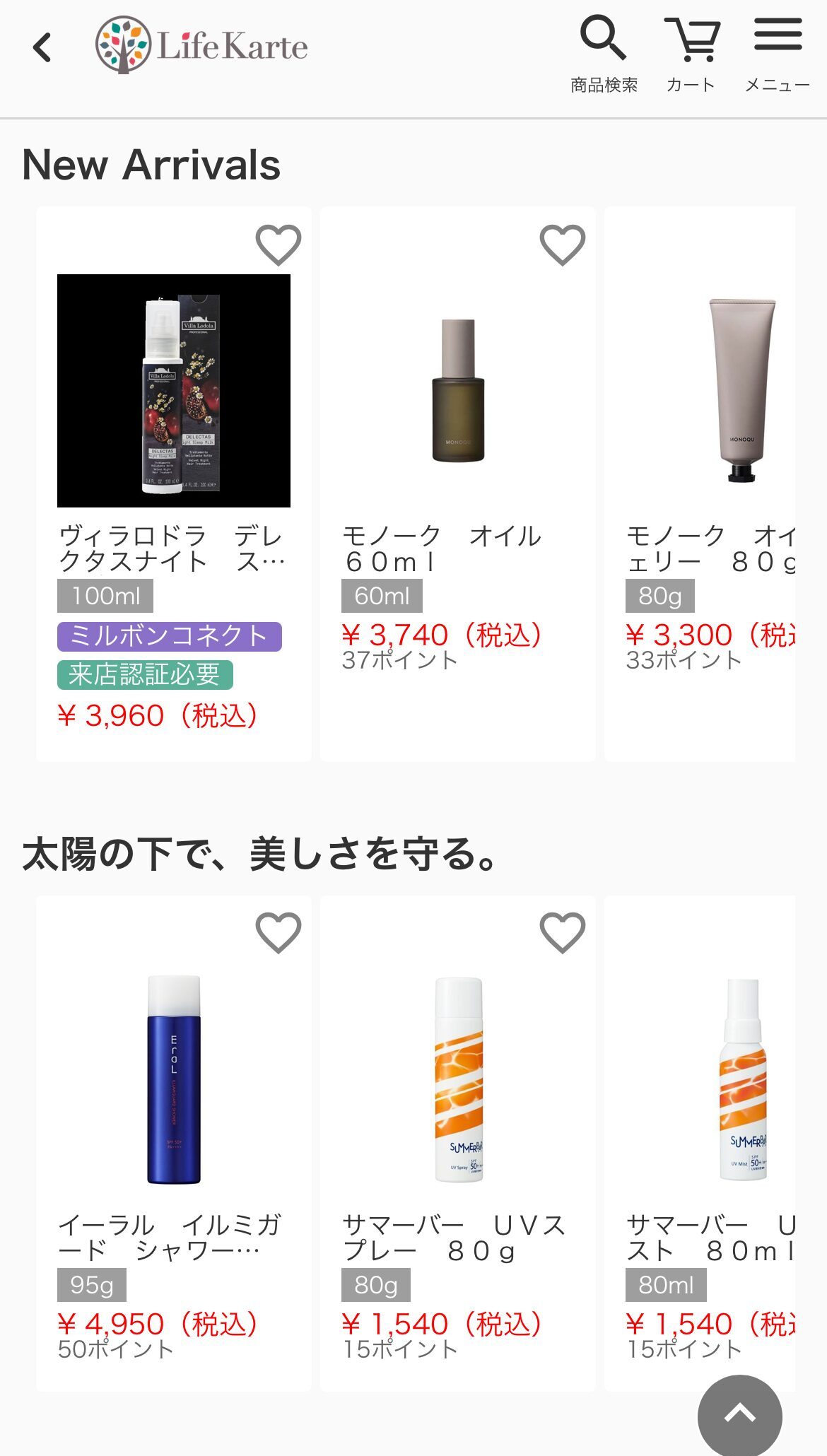Image resolution: width=827 pixels, height=1456 pixels.
Task: Favorite the ヴィラロドラ デレクタスナイト product
Action: coord(278,245)
